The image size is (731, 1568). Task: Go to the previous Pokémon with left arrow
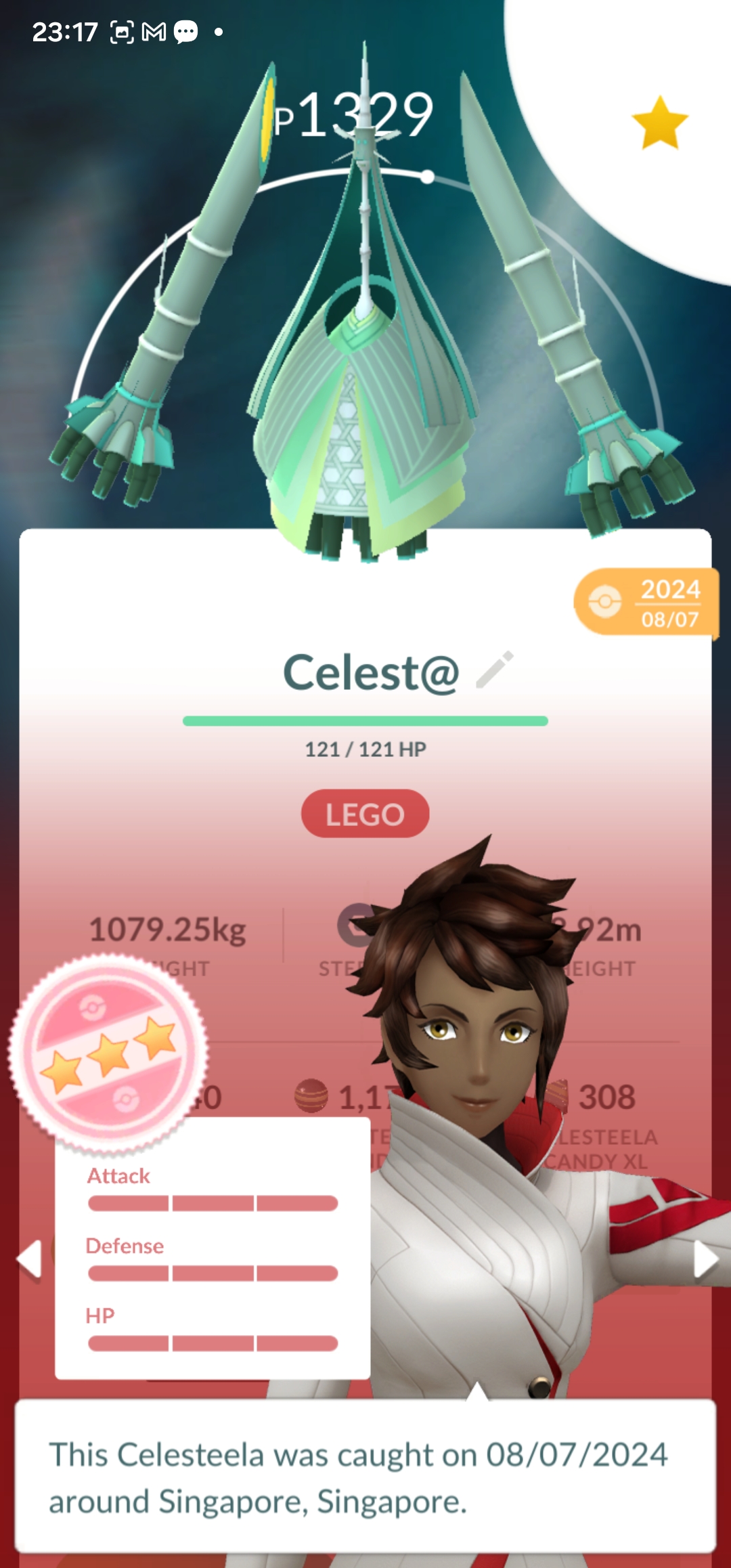click(30, 1259)
